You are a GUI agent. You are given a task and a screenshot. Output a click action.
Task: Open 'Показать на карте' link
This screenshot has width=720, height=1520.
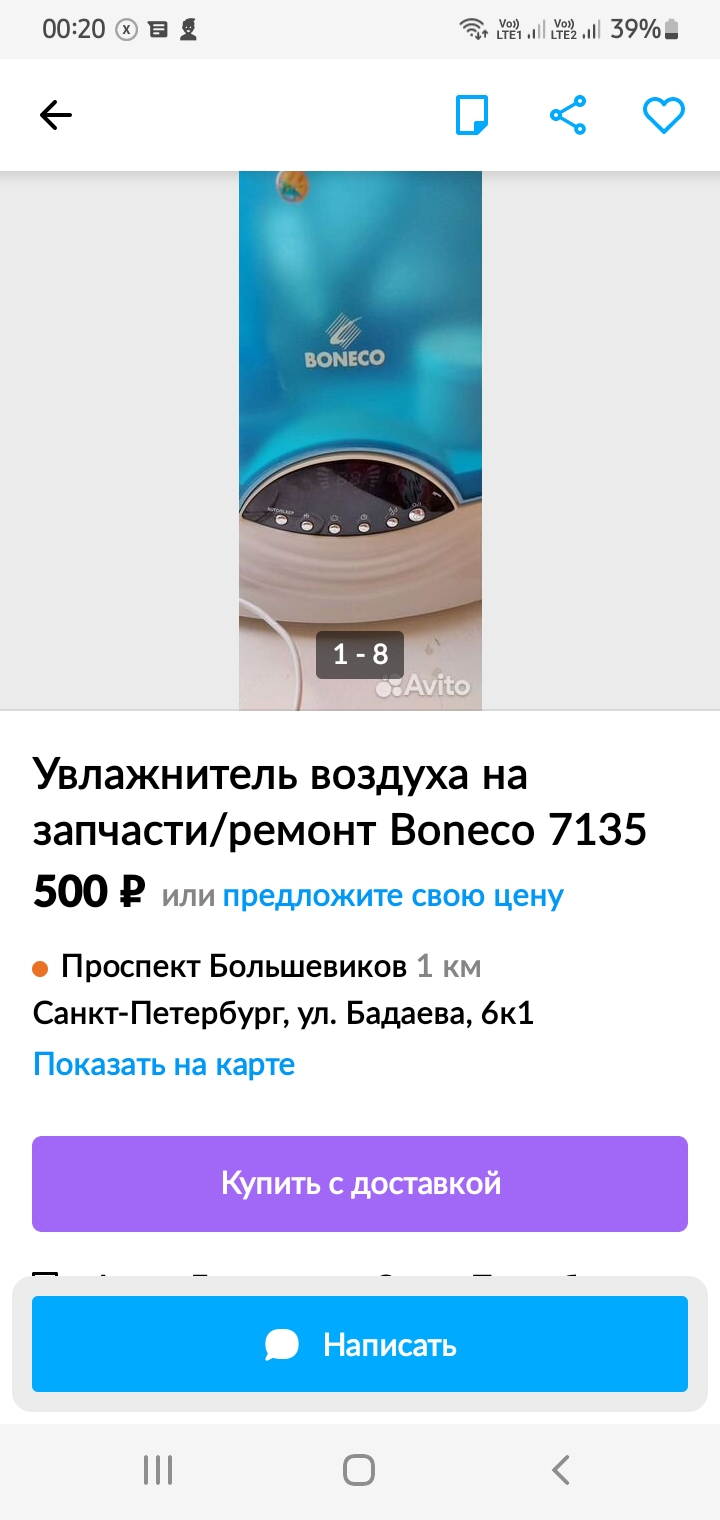[164, 1064]
